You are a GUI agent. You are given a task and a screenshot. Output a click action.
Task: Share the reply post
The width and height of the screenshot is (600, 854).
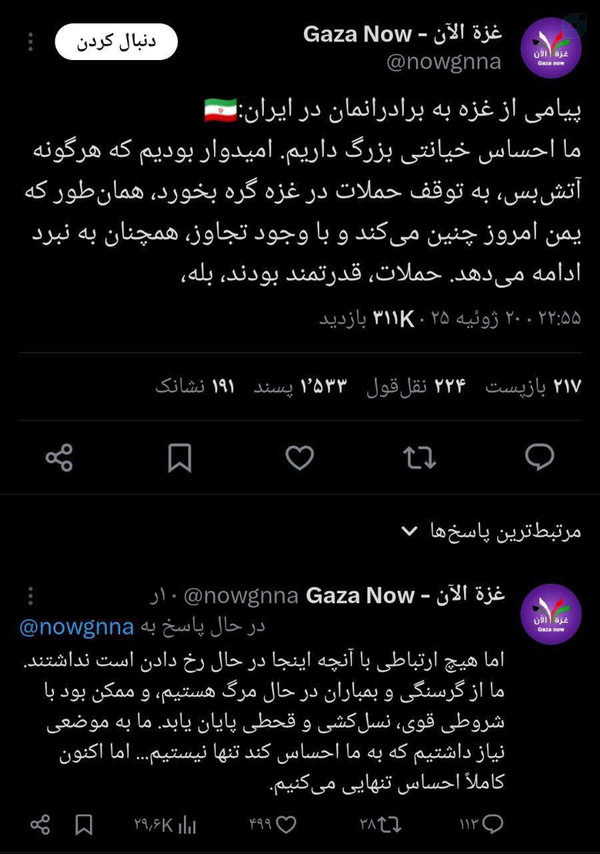(40, 825)
